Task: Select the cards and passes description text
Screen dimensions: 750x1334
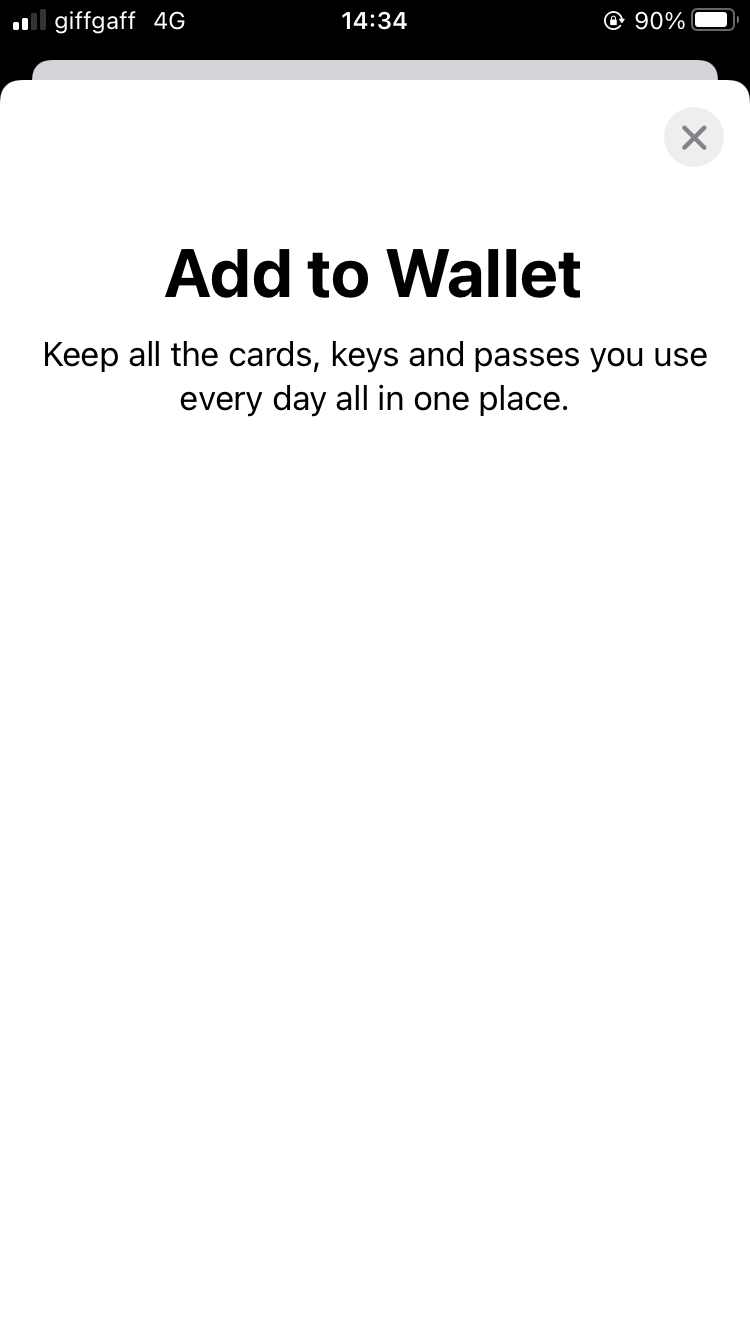Action: tap(374, 376)
